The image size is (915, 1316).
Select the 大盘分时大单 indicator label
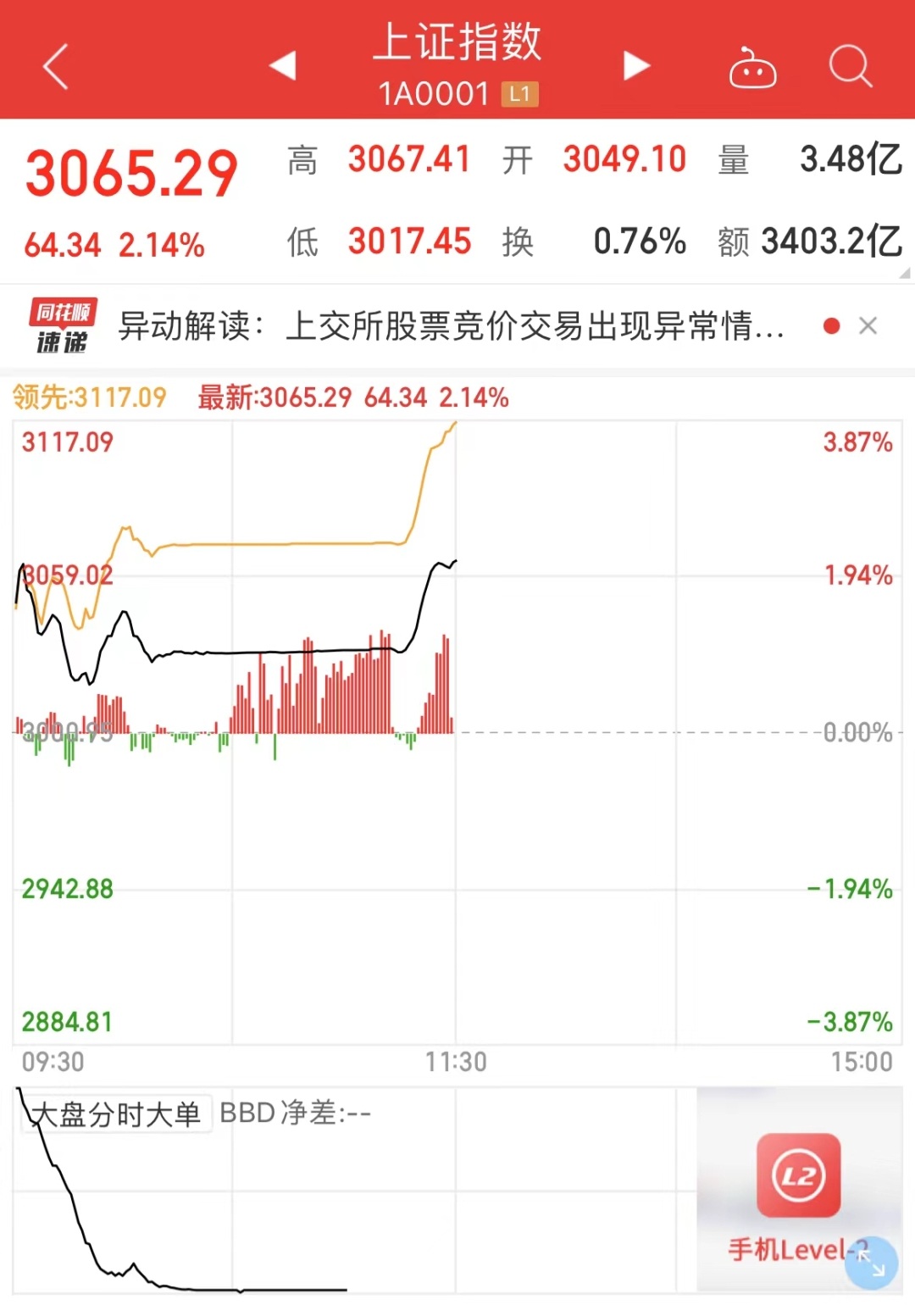pos(116,1113)
